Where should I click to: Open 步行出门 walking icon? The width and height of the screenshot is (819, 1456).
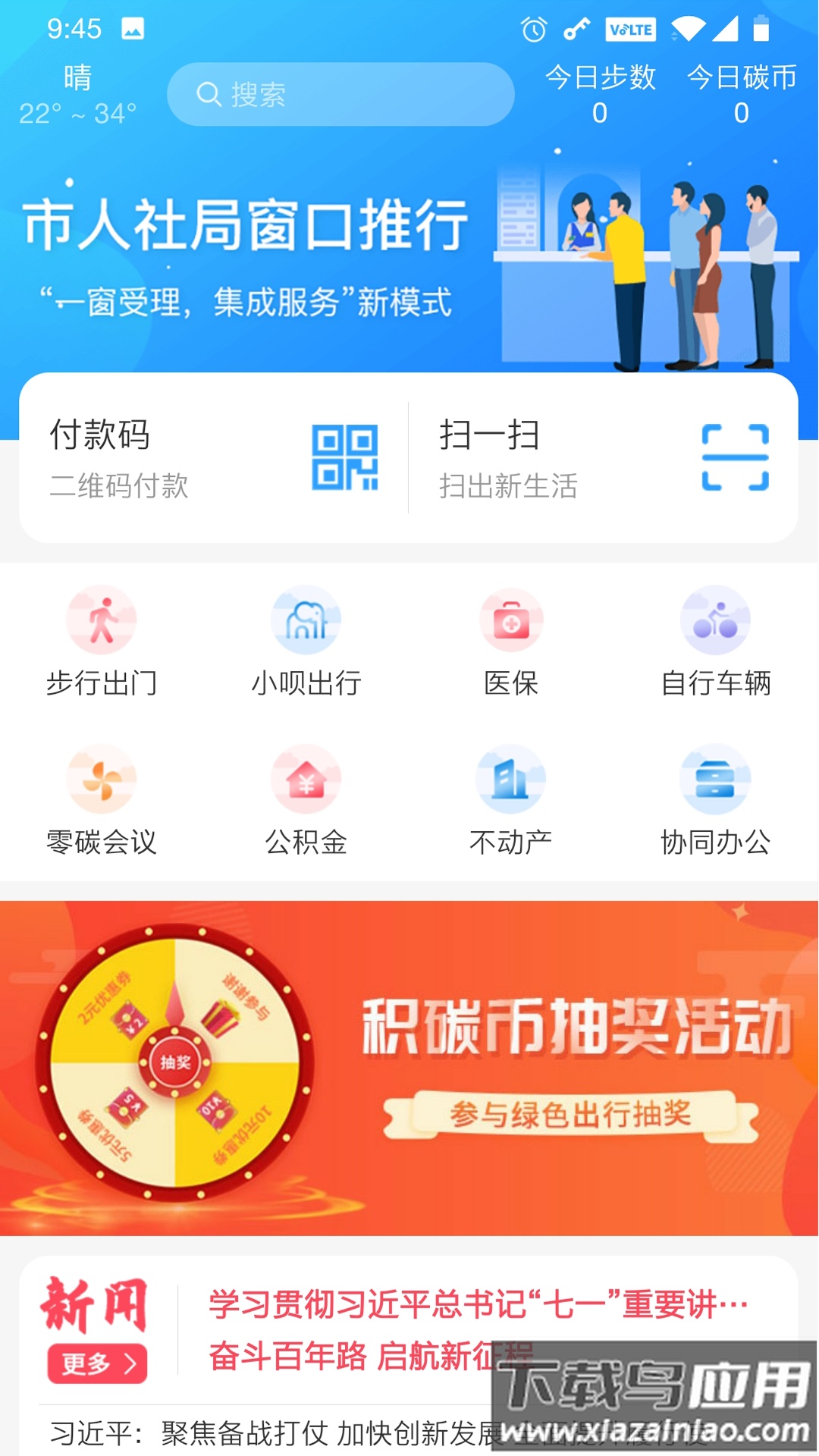pyautogui.click(x=101, y=620)
